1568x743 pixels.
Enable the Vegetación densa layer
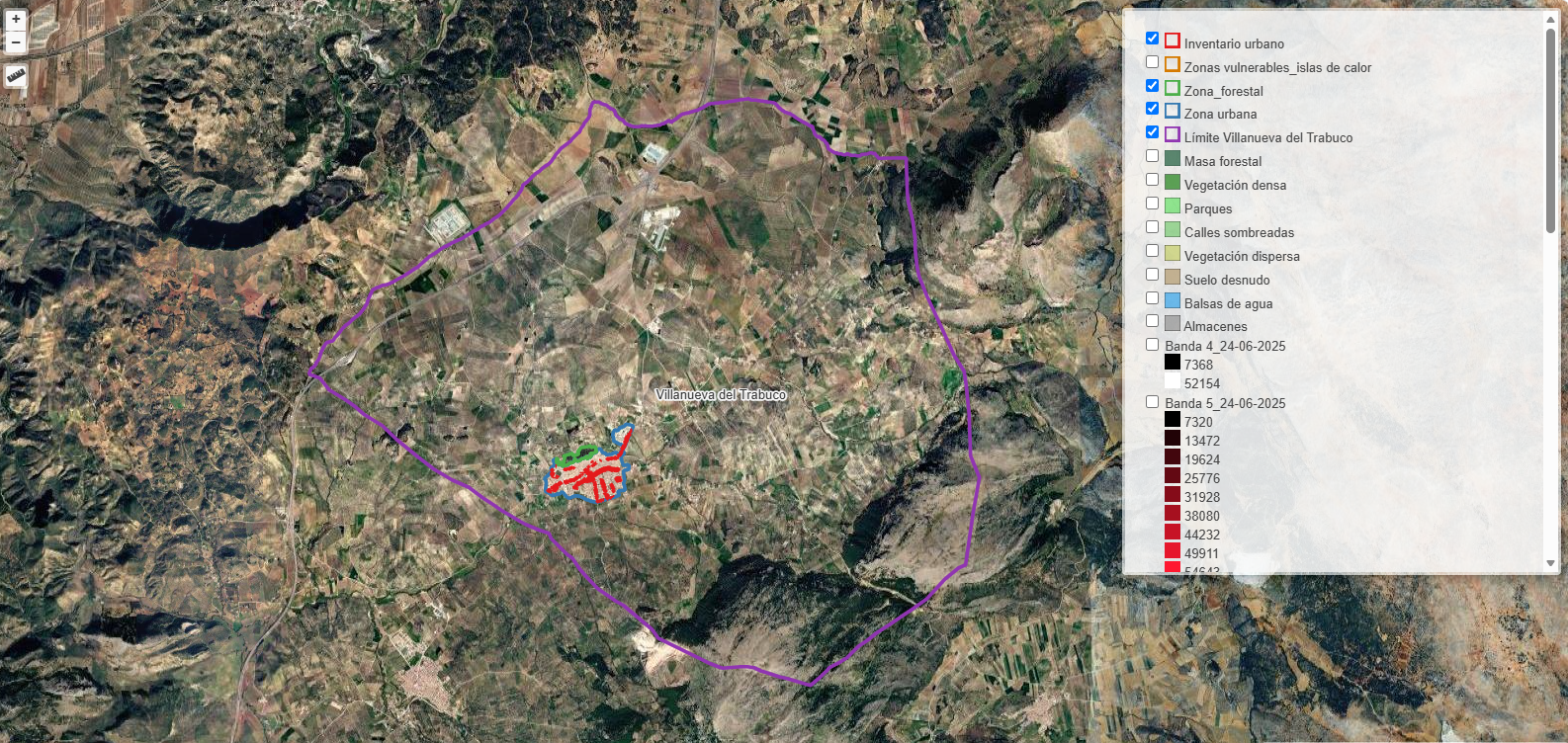1152,180
